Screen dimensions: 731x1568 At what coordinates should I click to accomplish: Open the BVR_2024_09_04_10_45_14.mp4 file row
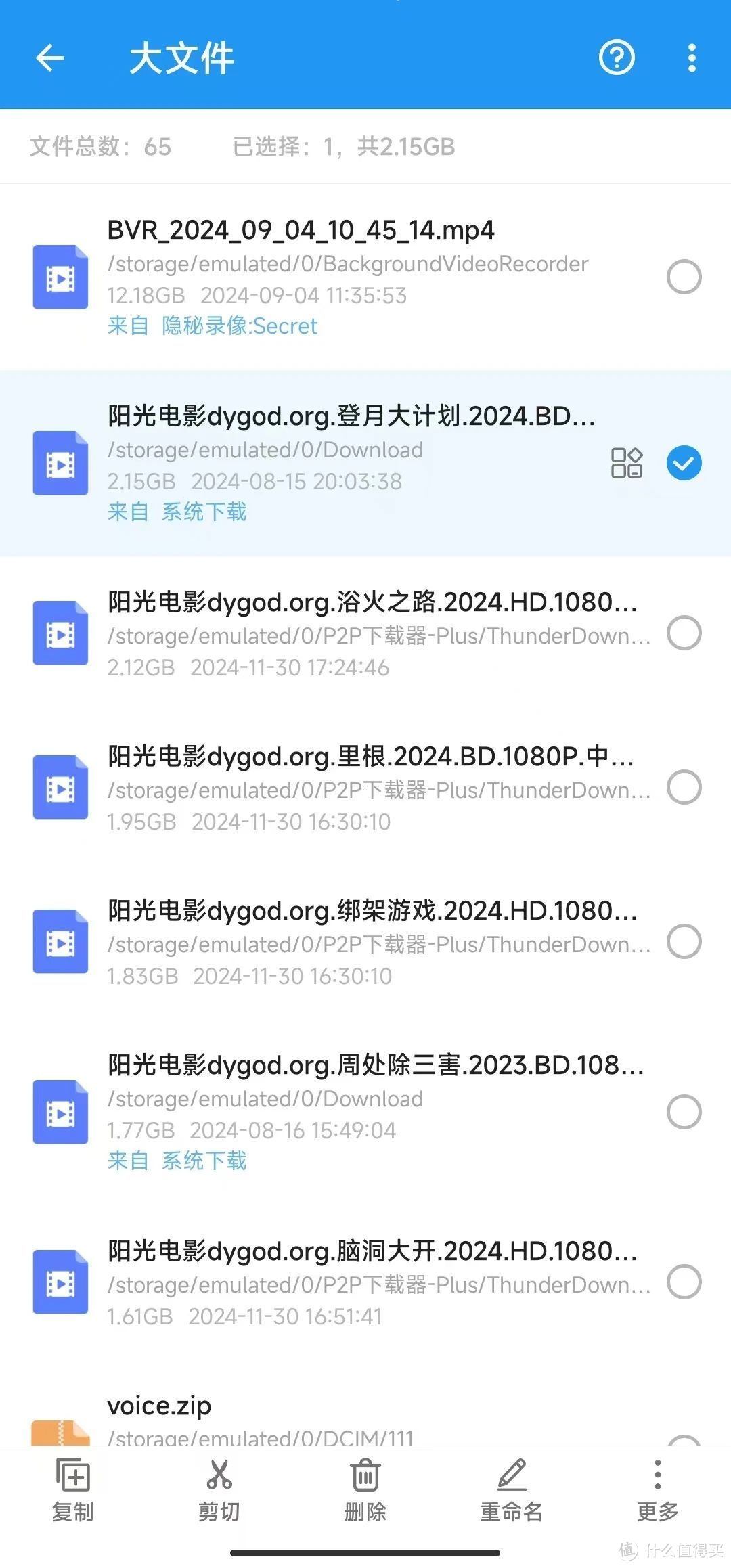click(365, 277)
